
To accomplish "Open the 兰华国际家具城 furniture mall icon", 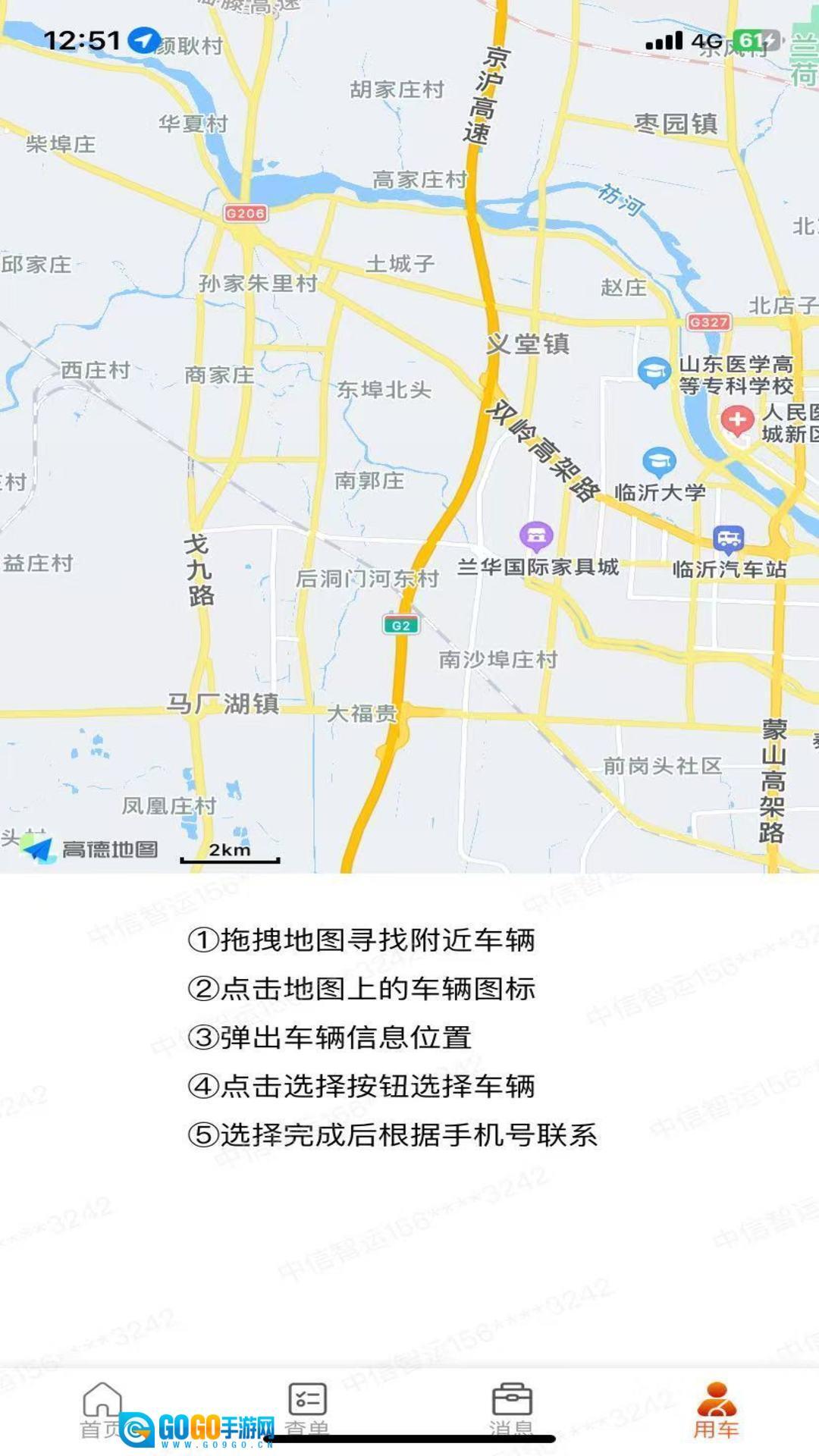I will click(535, 535).
